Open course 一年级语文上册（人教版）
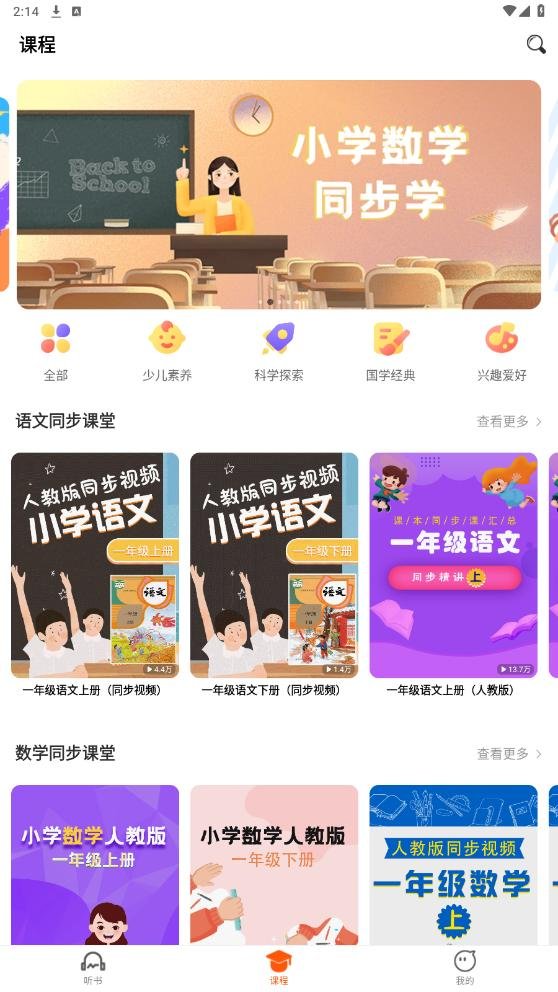 pyautogui.click(x=454, y=574)
